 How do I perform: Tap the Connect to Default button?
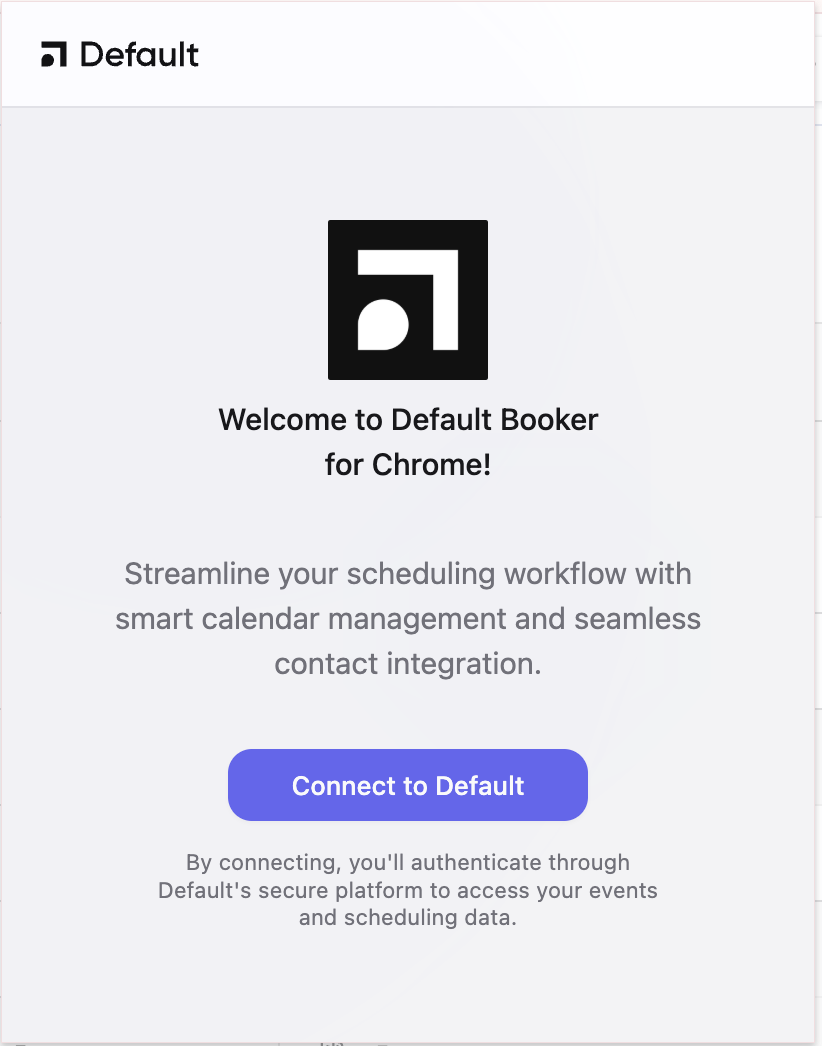pos(408,785)
